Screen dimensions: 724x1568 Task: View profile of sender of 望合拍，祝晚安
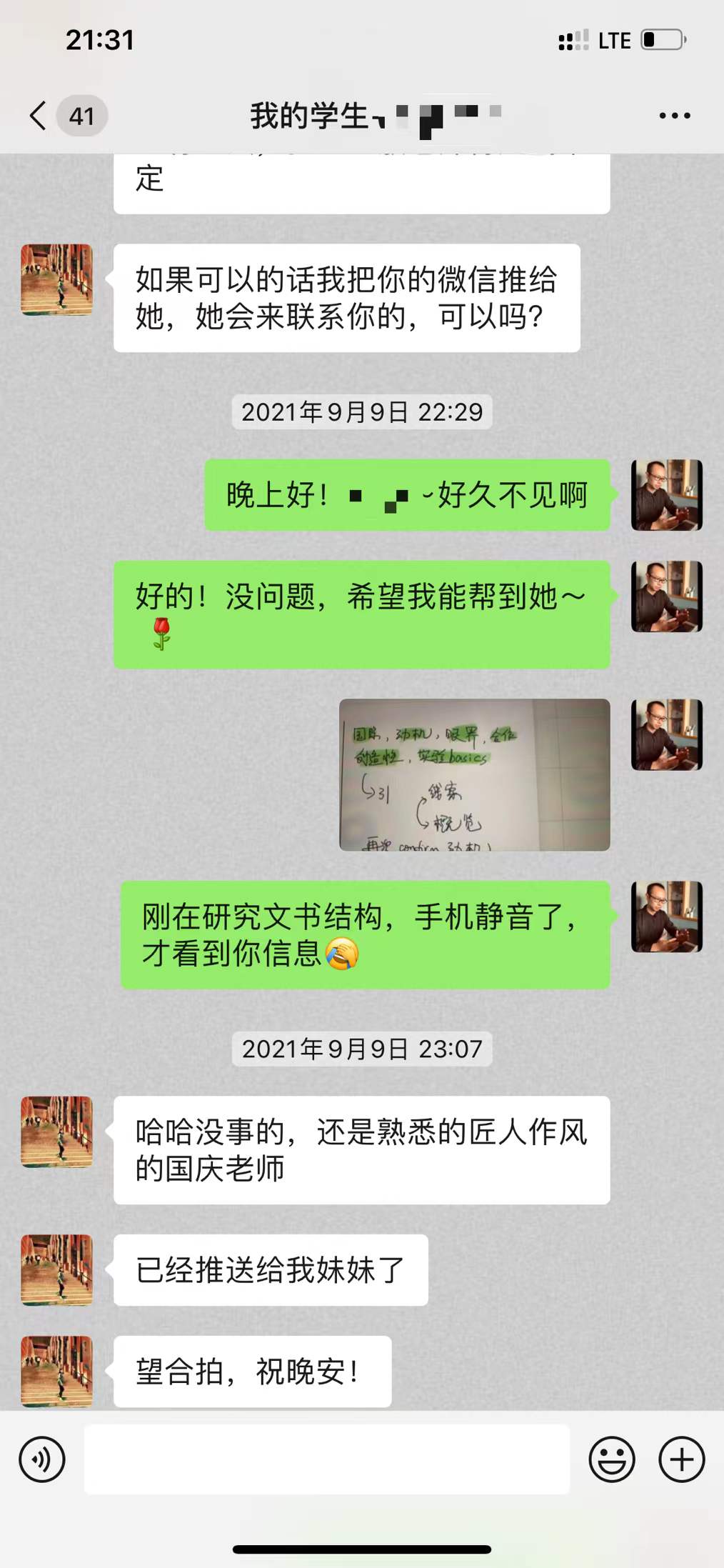point(57,1371)
